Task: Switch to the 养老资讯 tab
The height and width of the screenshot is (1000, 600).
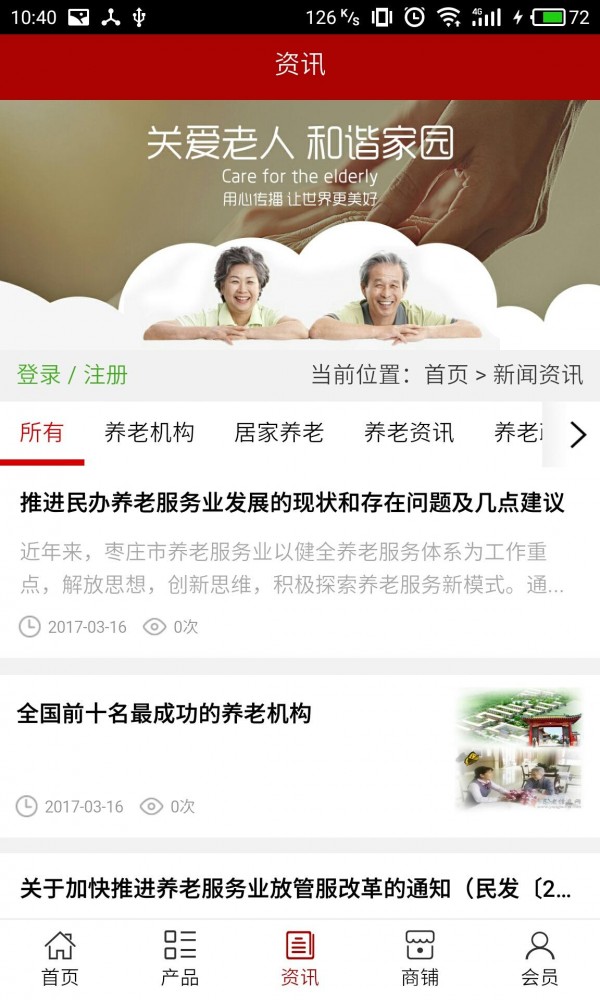Action: coord(409,433)
